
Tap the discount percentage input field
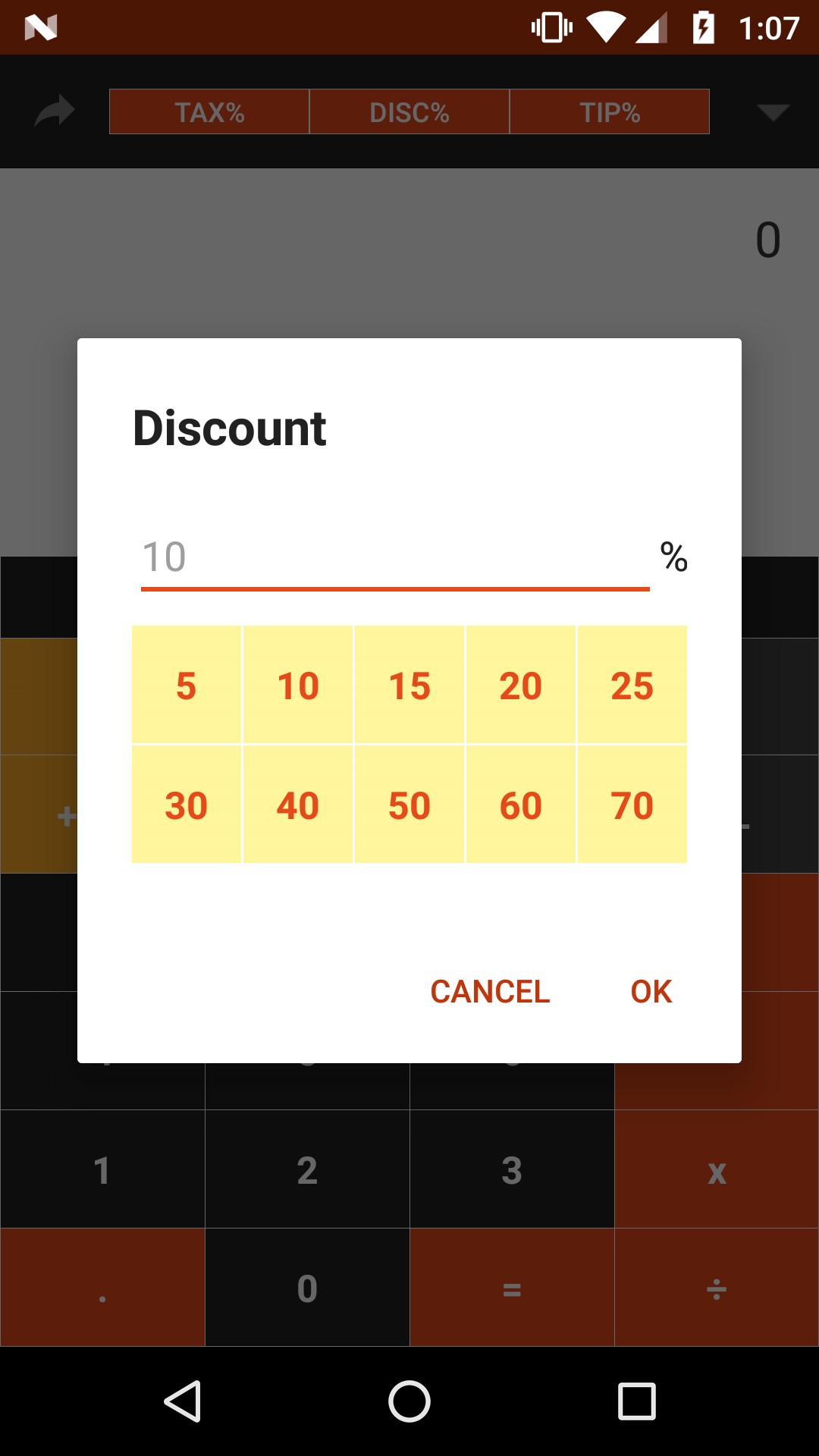pyautogui.click(x=394, y=557)
